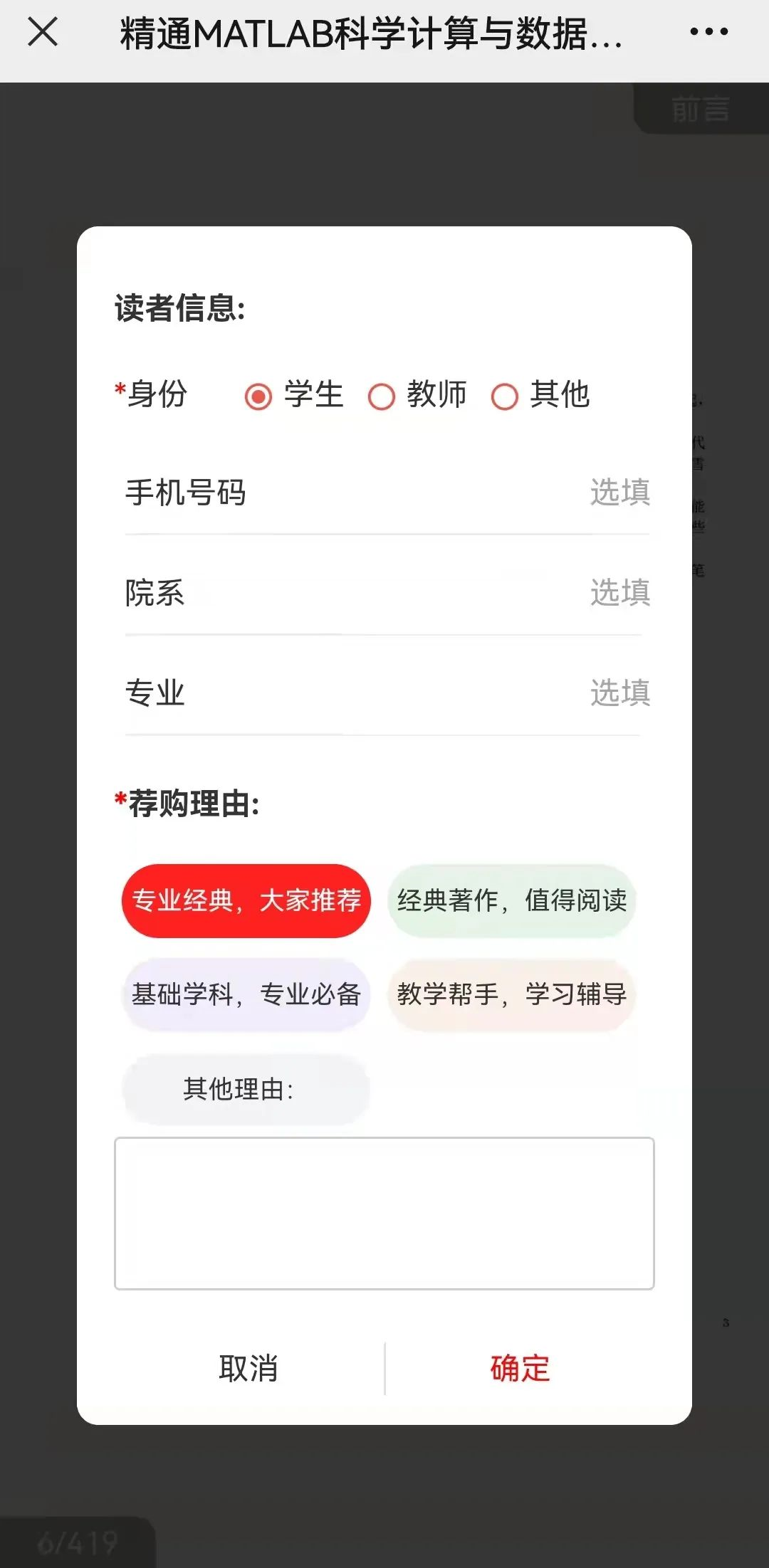This screenshot has height=1568, width=769.
Task: Focus the other-reason text box
Action: [x=384, y=1213]
